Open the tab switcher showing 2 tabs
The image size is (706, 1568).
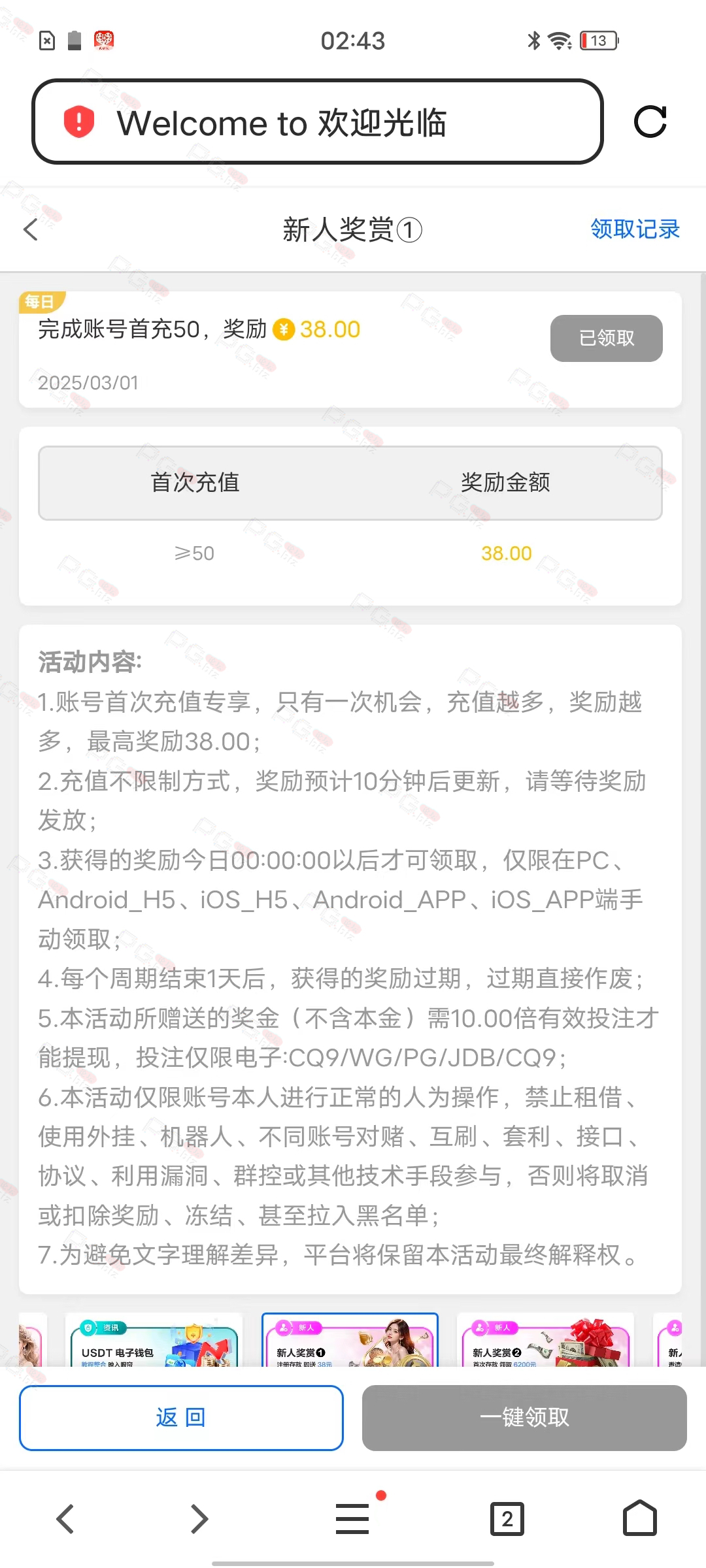click(x=507, y=1518)
